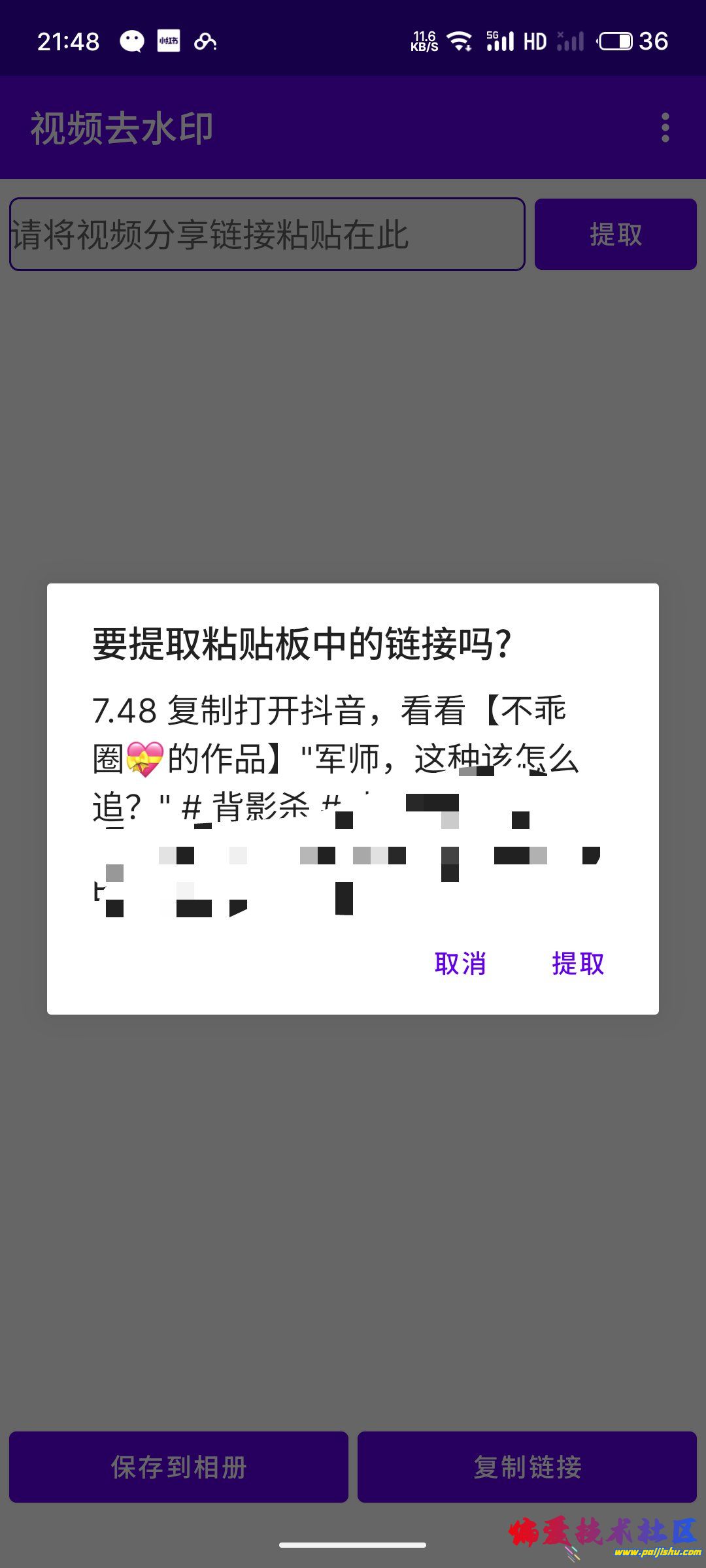706x1568 pixels.
Task: Focus the video share link input field
Action: pyautogui.click(x=267, y=235)
